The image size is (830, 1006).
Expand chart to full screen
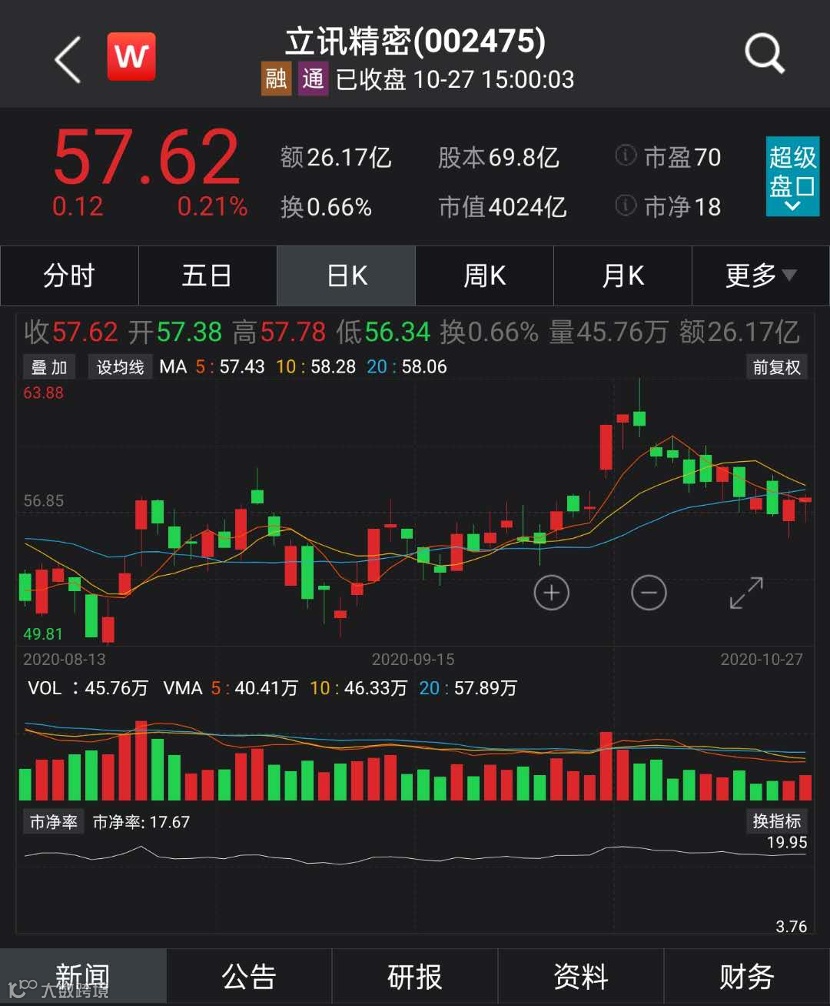(x=747, y=593)
